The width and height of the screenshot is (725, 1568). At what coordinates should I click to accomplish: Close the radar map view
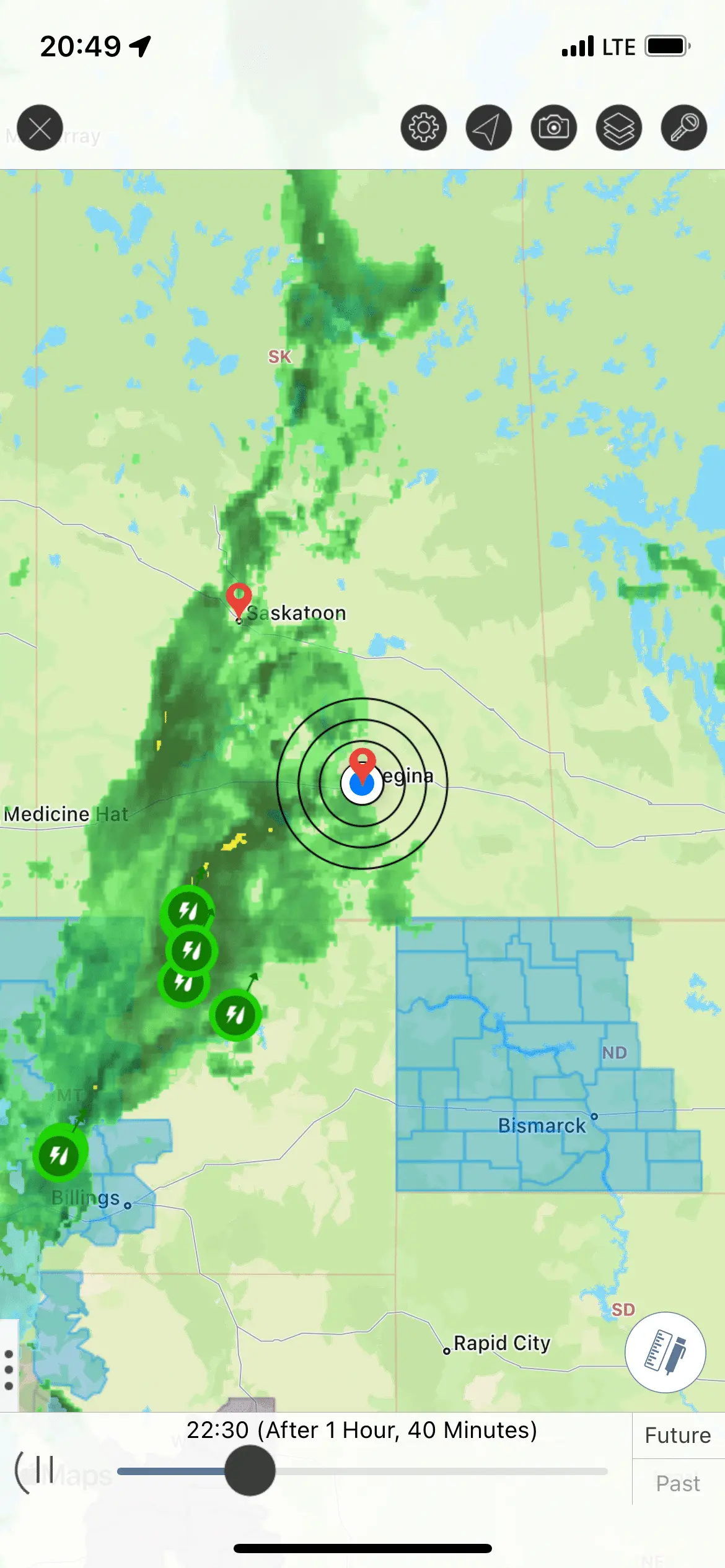click(40, 128)
